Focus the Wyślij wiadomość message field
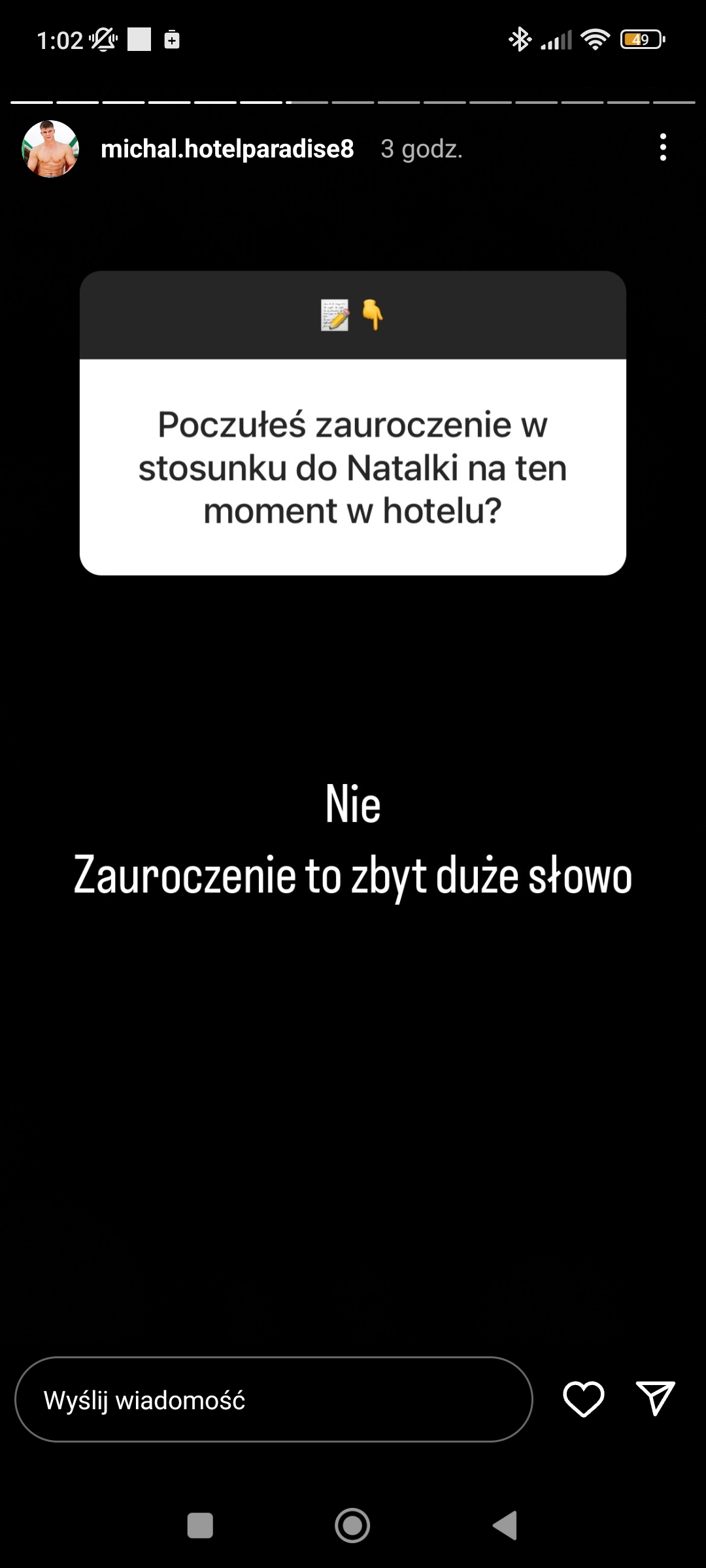The width and height of the screenshot is (706, 1568). [273, 1399]
